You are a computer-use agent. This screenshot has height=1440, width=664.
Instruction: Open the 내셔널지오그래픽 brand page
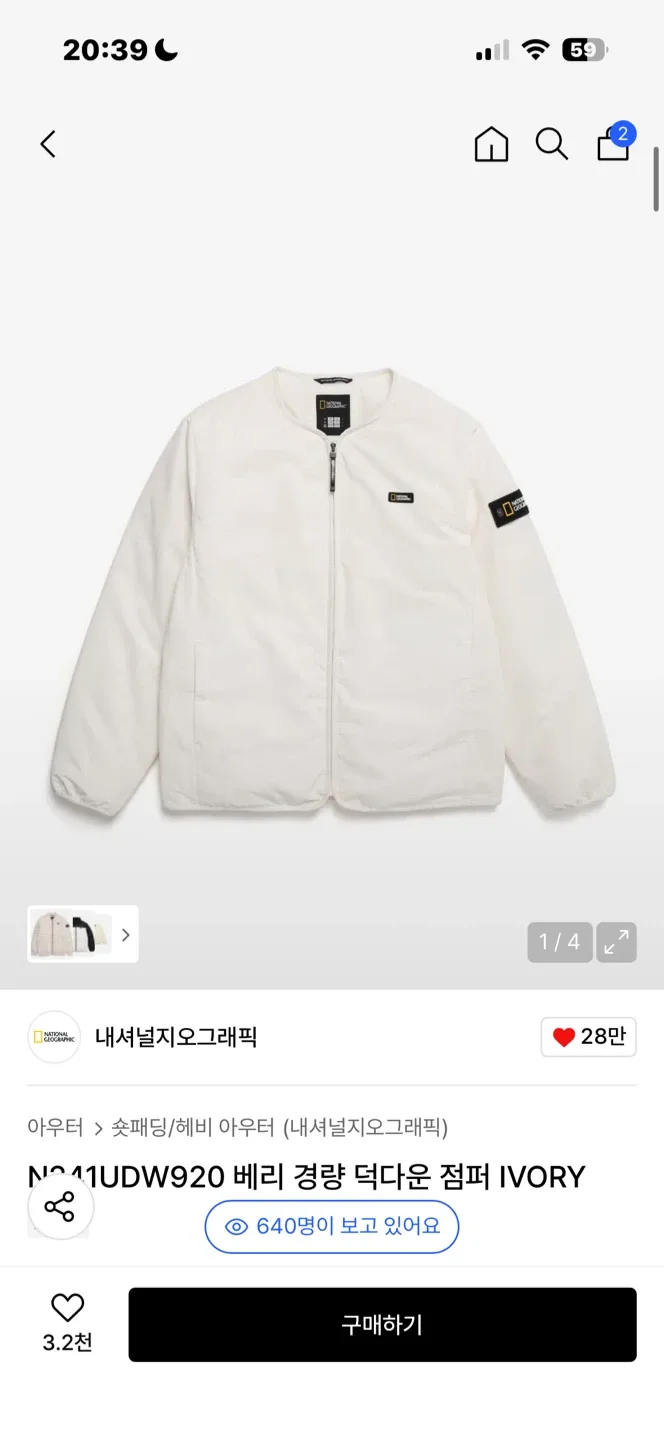175,1037
